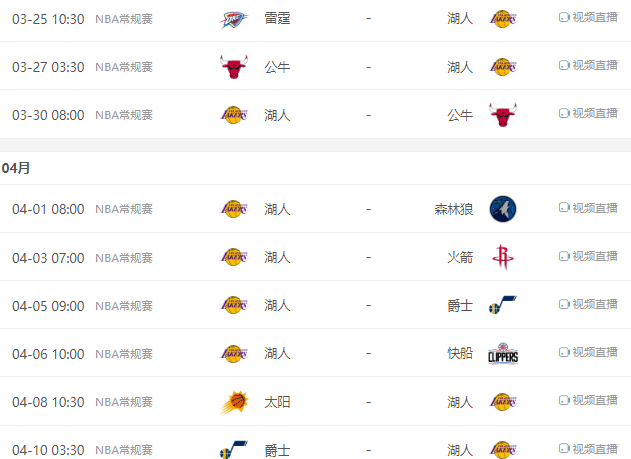Open live video for 04-01 森林狼 game
This screenshot has width=631, height=459.
(589, 208)
